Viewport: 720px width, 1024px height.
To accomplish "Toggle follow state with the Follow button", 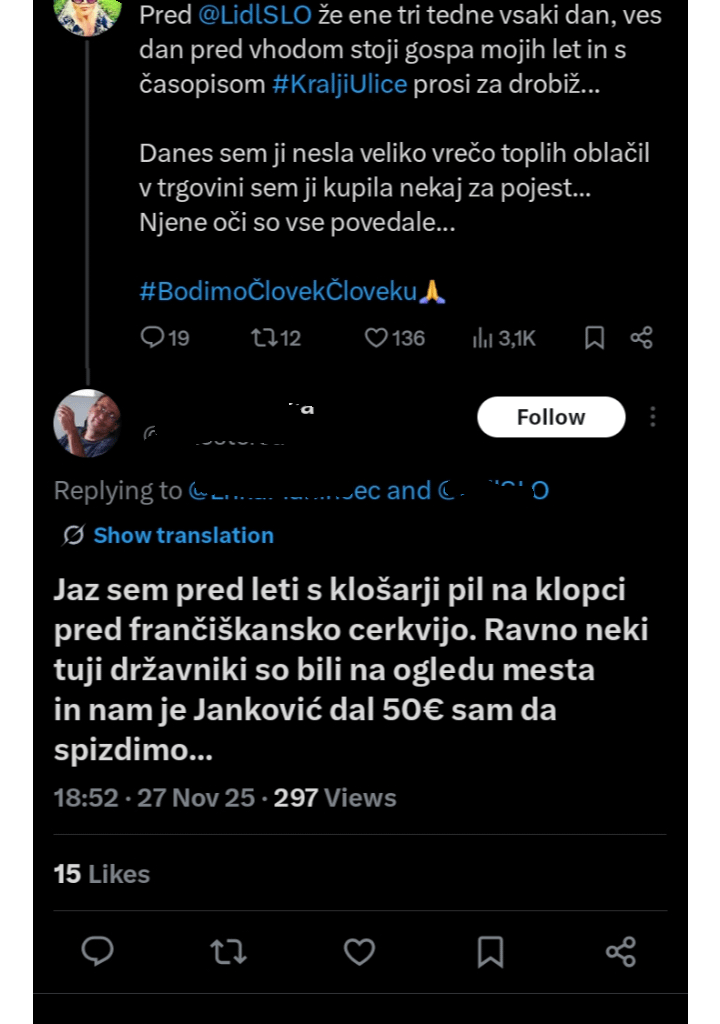I will (x=551, y=417).
